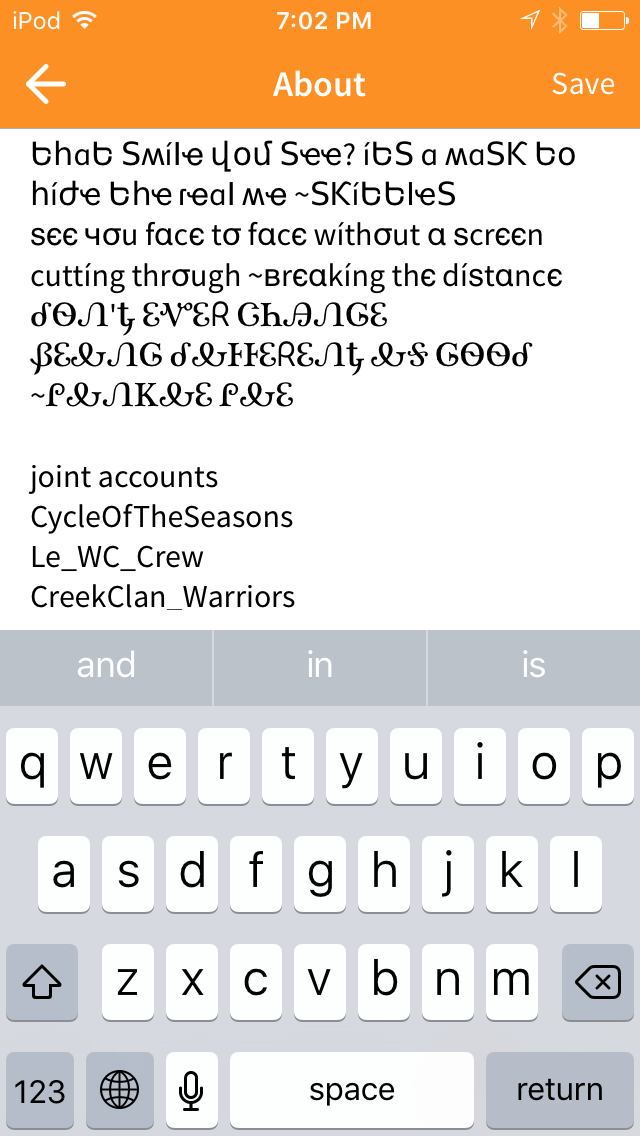Insert the suggested word "and"
Screen dimensions: 640x1136
pyautogui.click(x=106, y=665)
